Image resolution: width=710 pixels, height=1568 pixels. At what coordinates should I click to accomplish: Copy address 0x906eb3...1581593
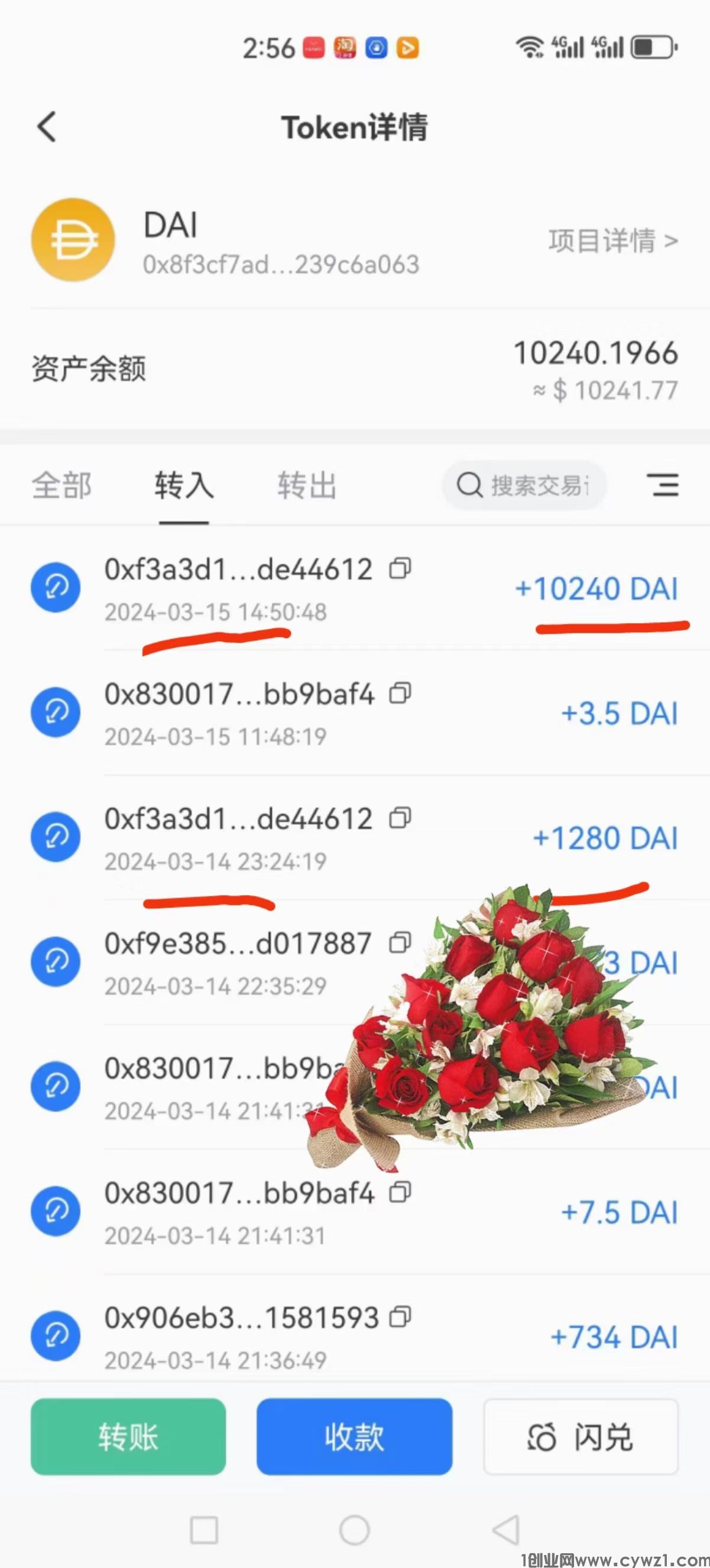(x=400, y=1317)
